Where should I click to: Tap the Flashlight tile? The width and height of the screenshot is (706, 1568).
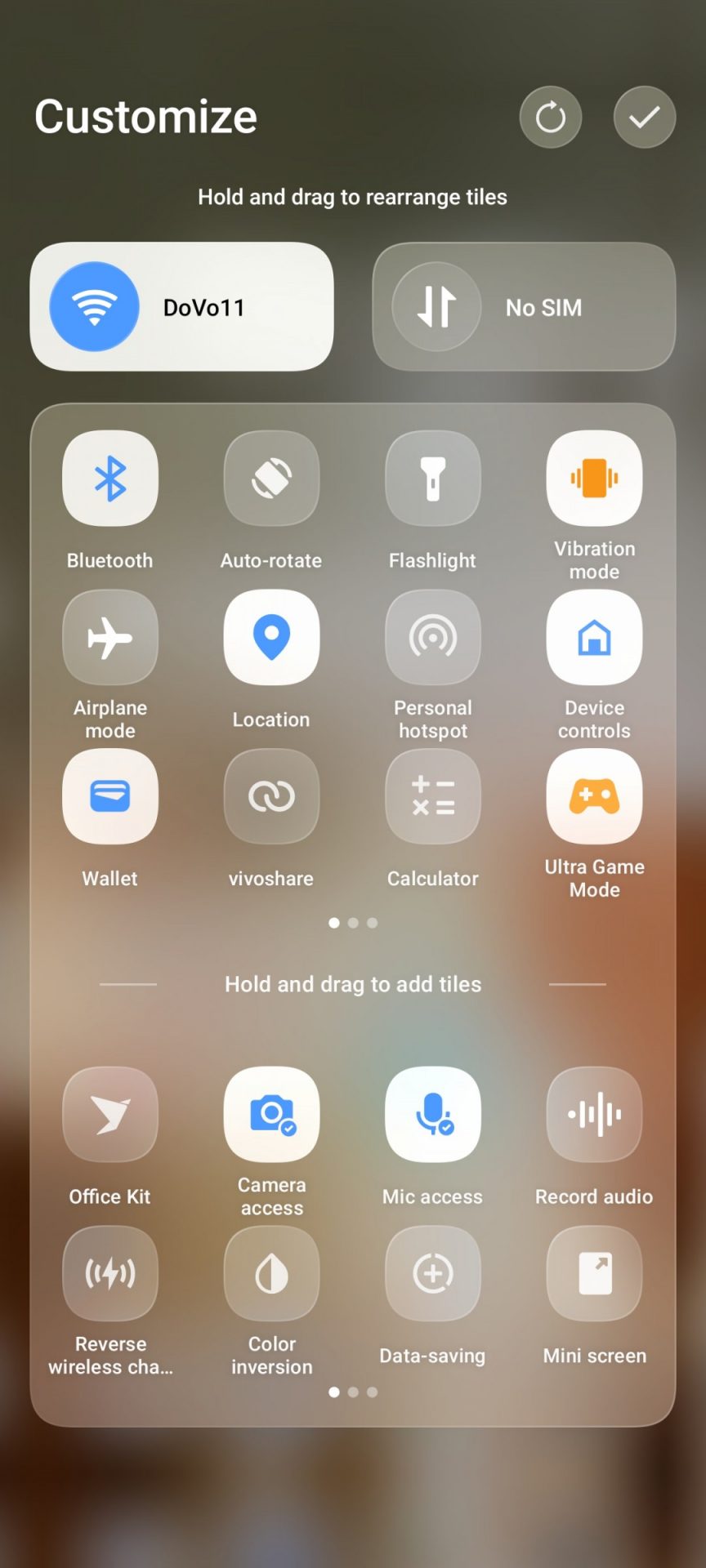pyautogui.click(x=432, y=478)
